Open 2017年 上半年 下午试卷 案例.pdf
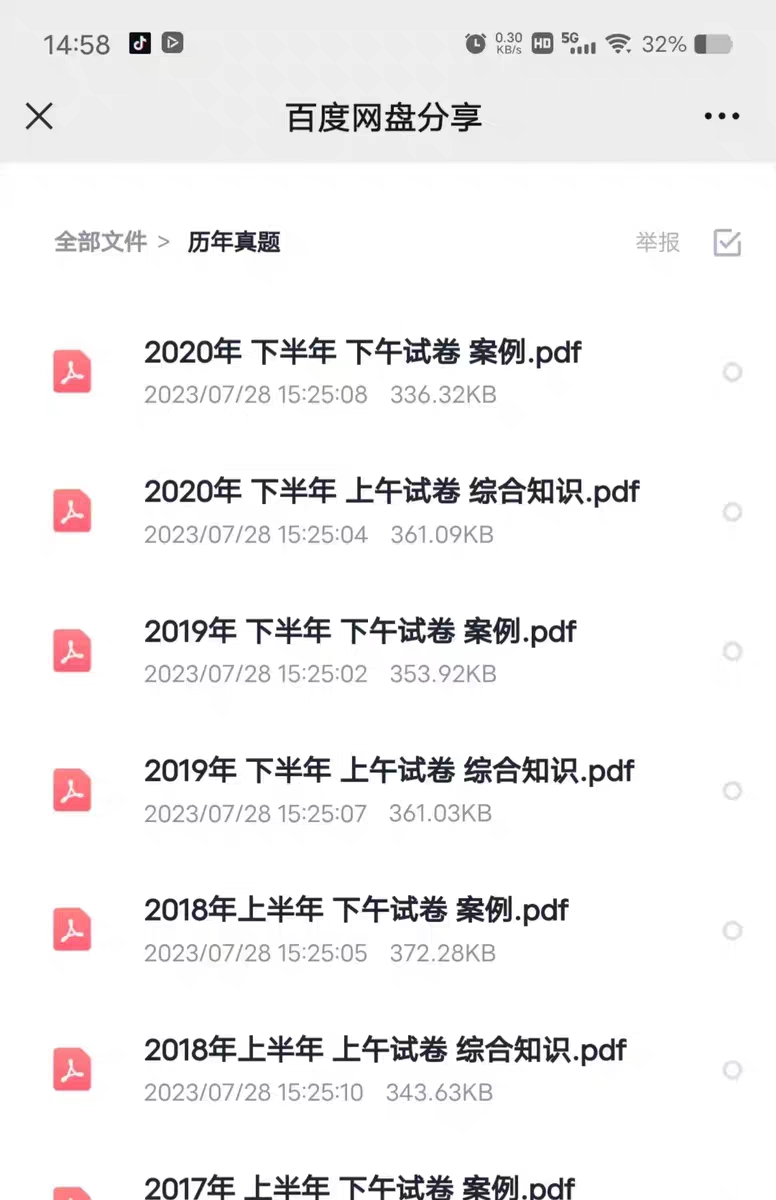 (360, 1187)
